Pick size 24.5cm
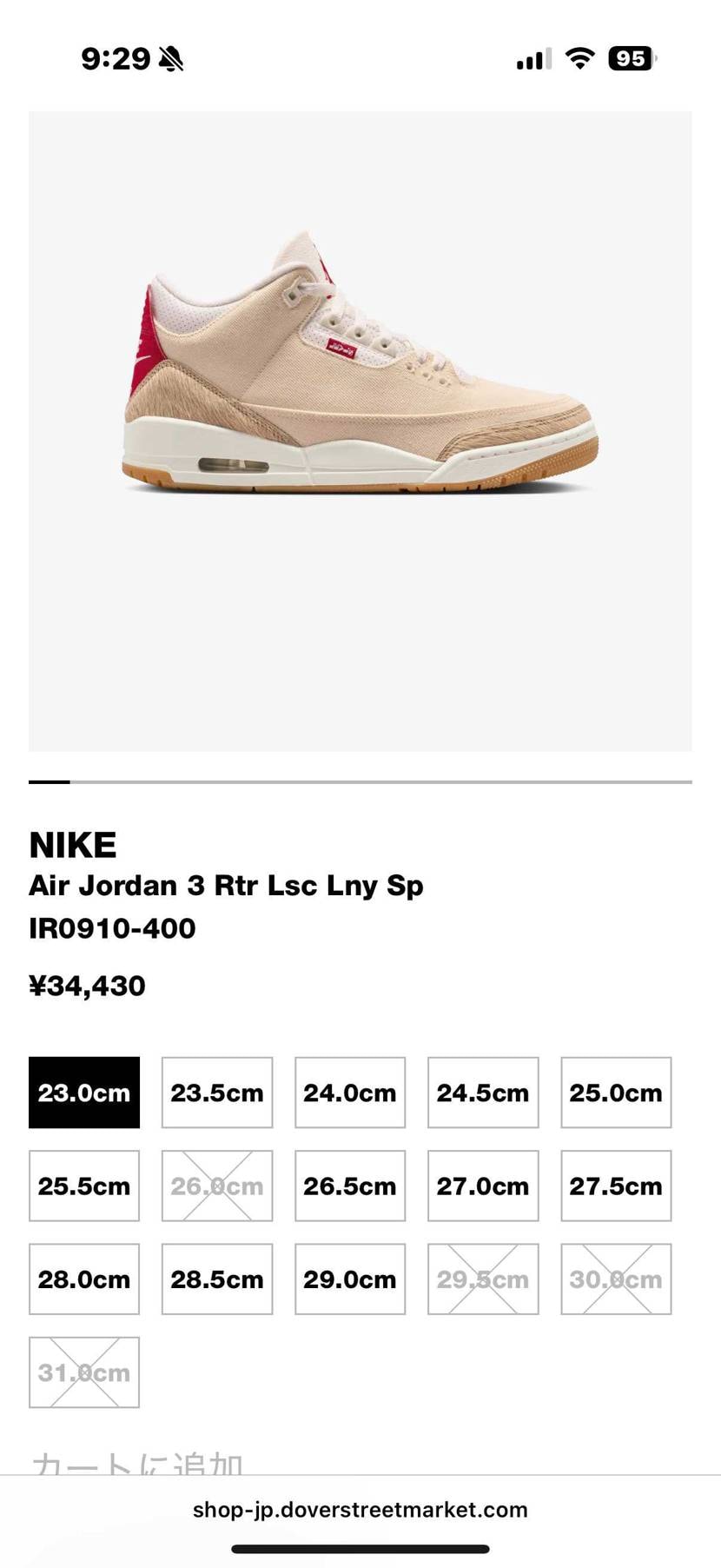Screen dimensions: 721x1568 (x=483, y=1093)
